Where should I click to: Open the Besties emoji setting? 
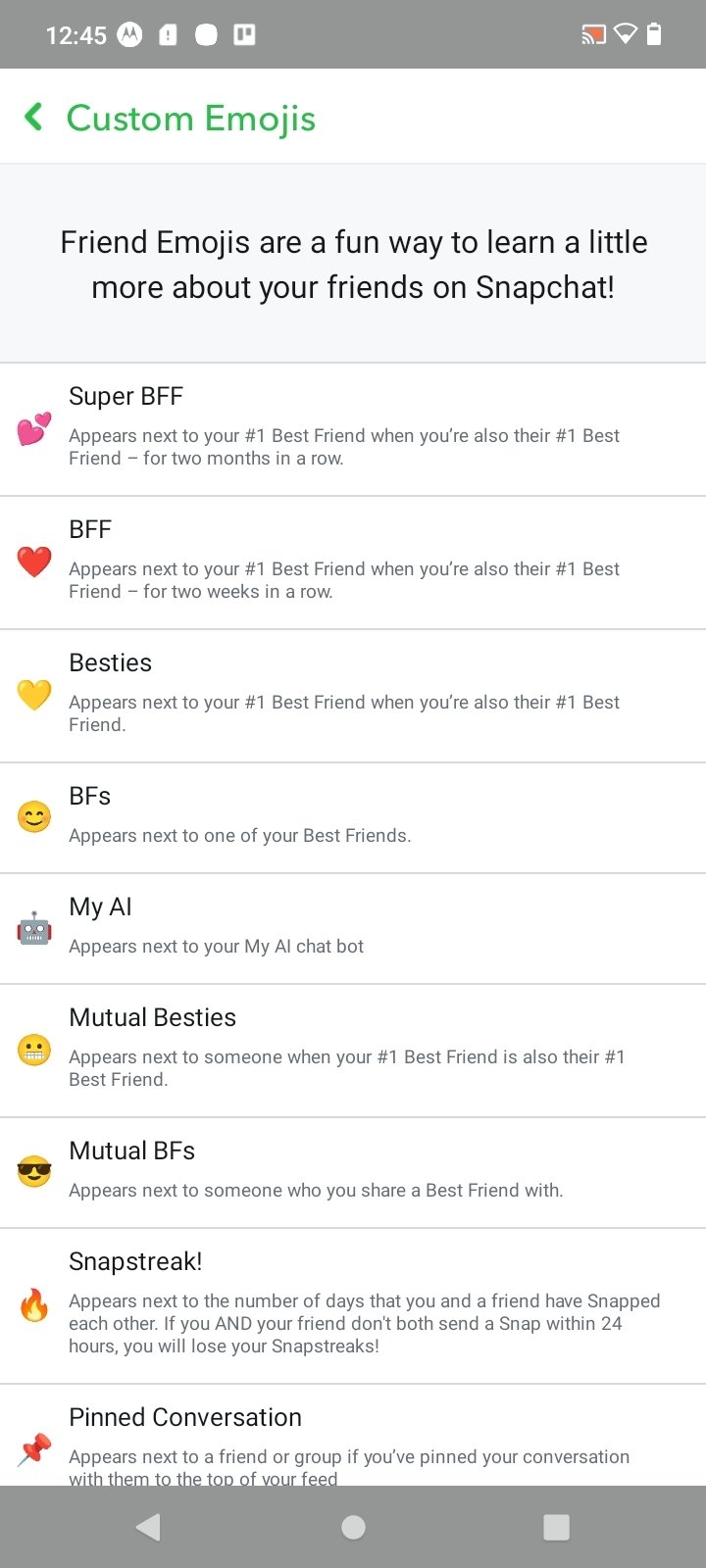click(x=353, y=696)
